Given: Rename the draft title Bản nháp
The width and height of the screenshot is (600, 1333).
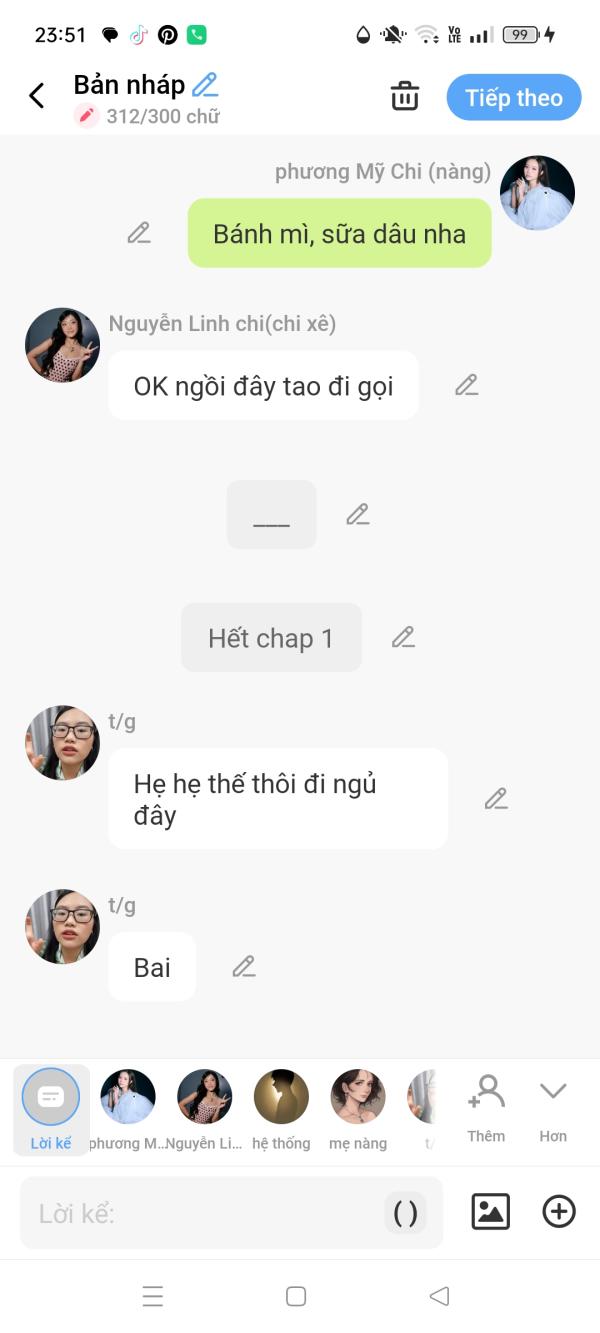Looking at the screenshot, I should pos(205,85).
